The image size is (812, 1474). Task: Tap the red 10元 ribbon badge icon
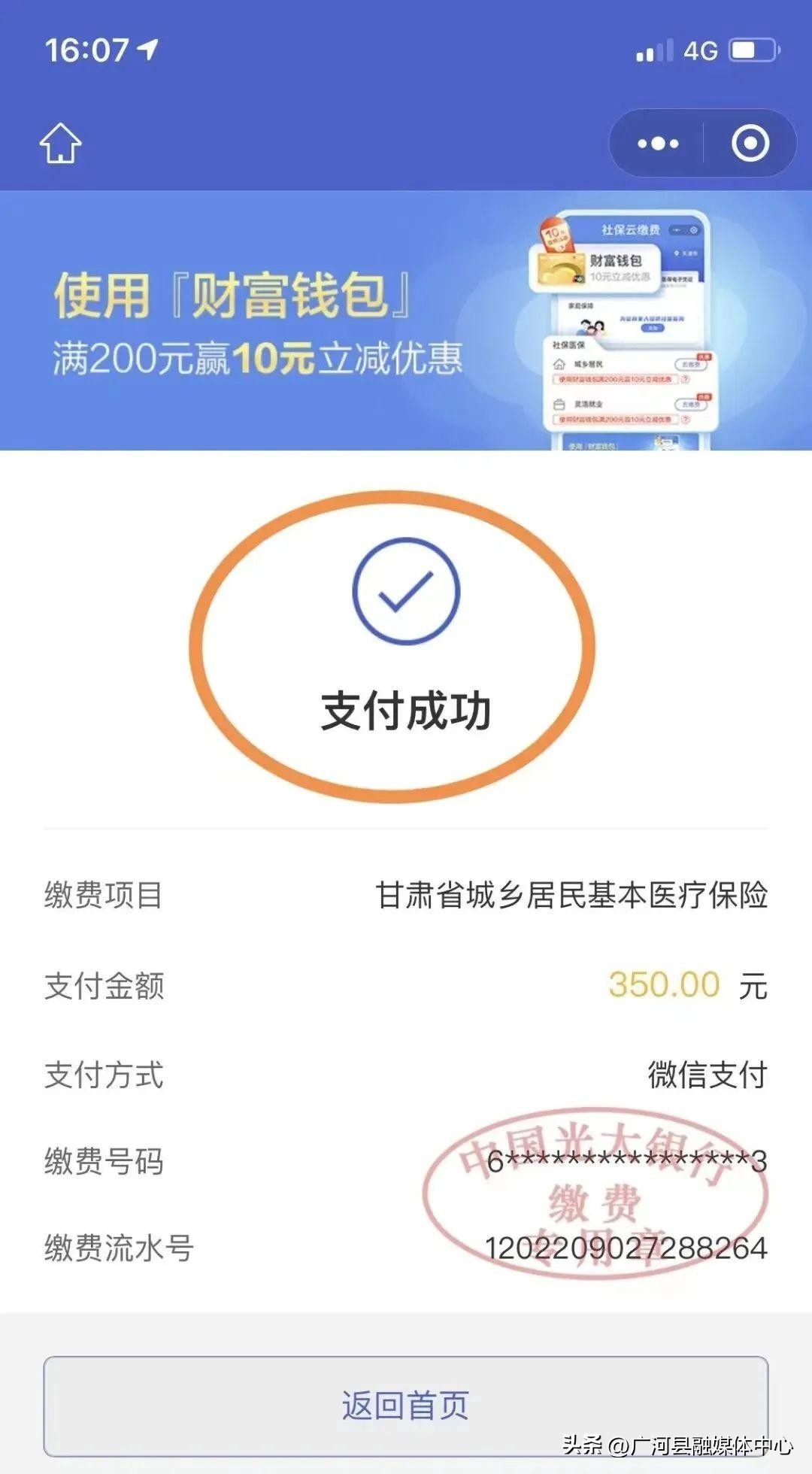(556, 234)
